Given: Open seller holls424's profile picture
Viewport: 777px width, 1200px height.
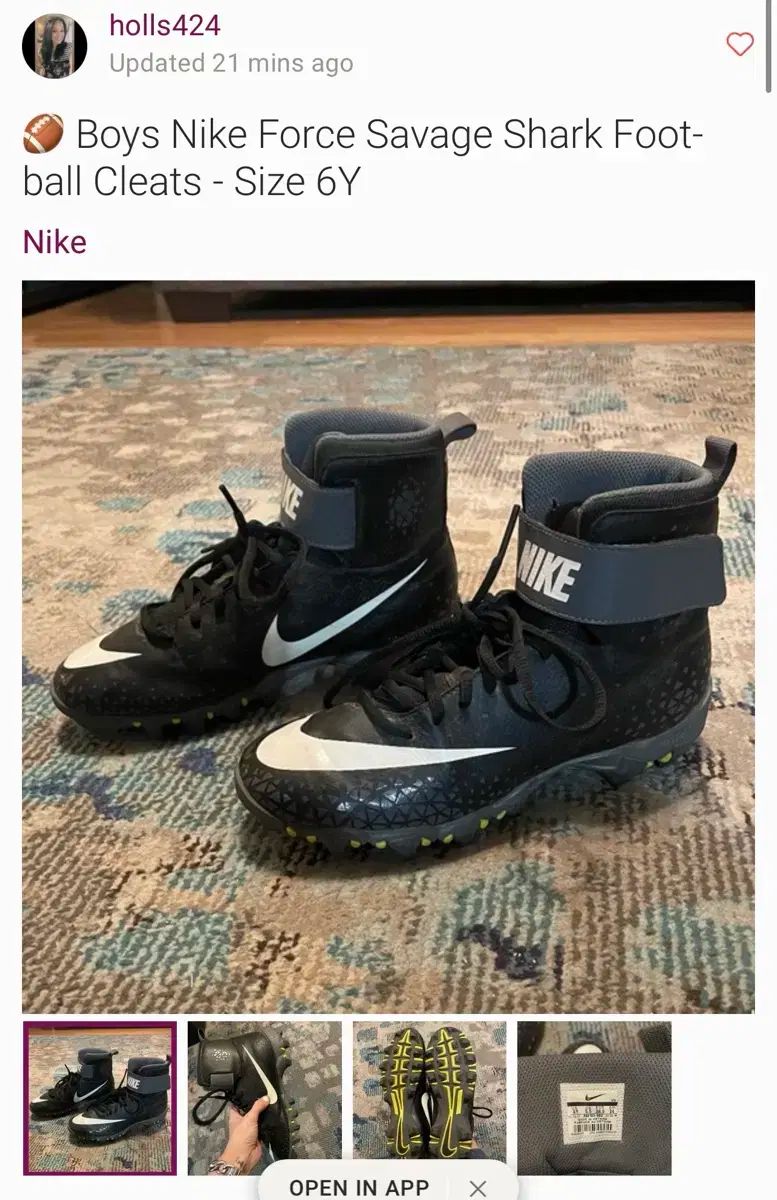Looking at the screenshot, I should tap(54, 46).
